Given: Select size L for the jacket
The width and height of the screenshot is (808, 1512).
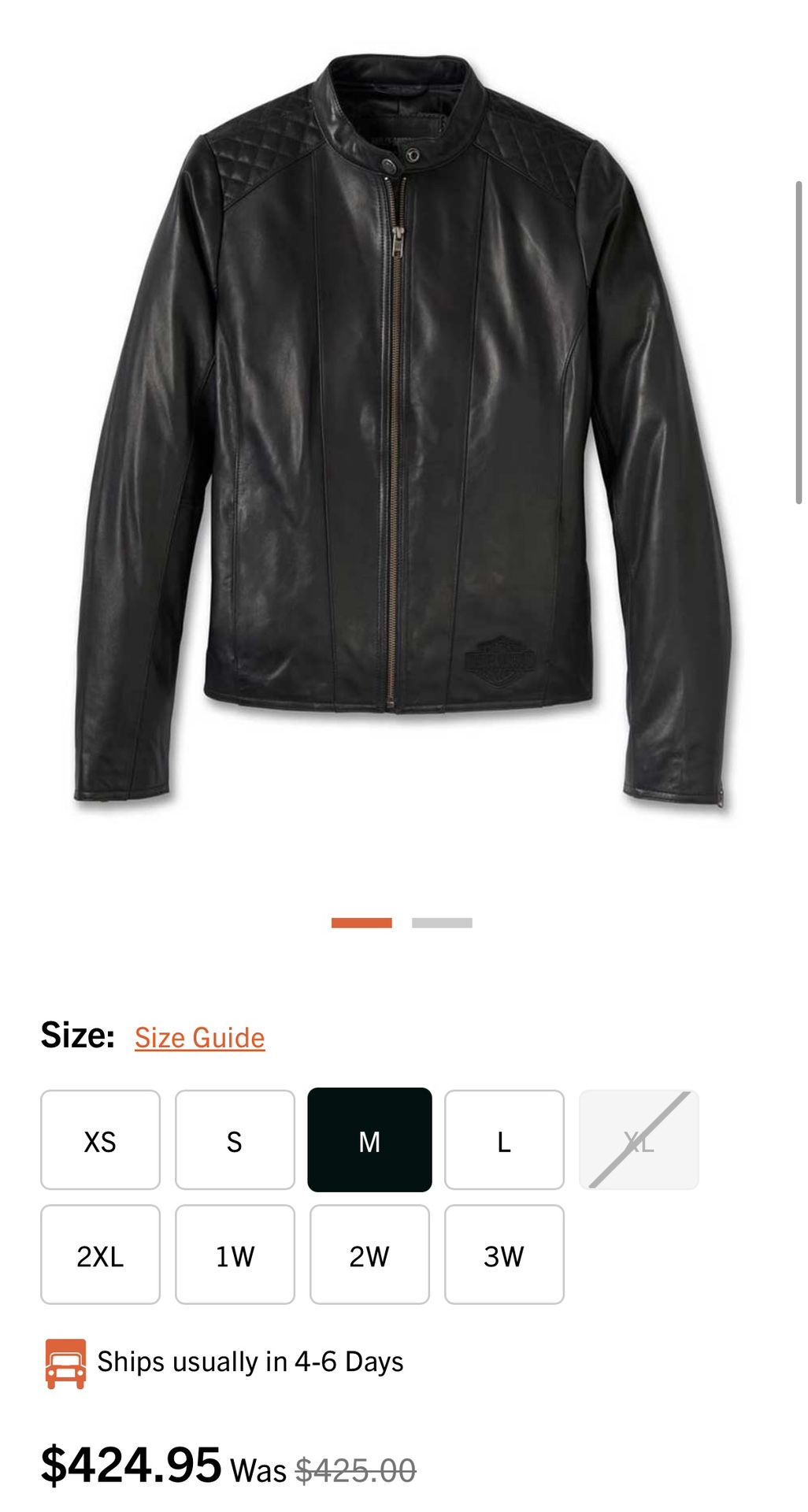Looking at the screenshot, I should [x=504, y=1140].
